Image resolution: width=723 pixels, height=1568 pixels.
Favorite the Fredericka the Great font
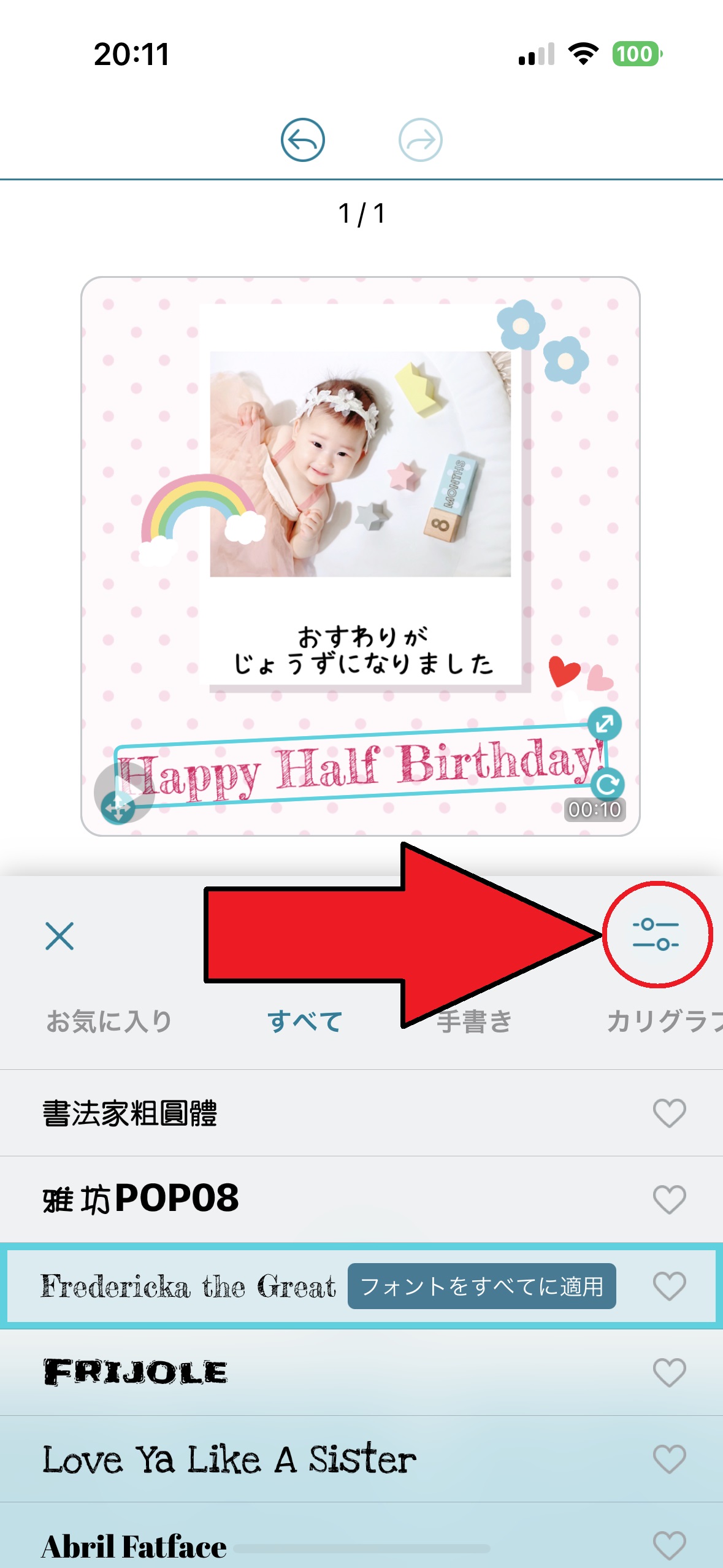[669, 1286]
